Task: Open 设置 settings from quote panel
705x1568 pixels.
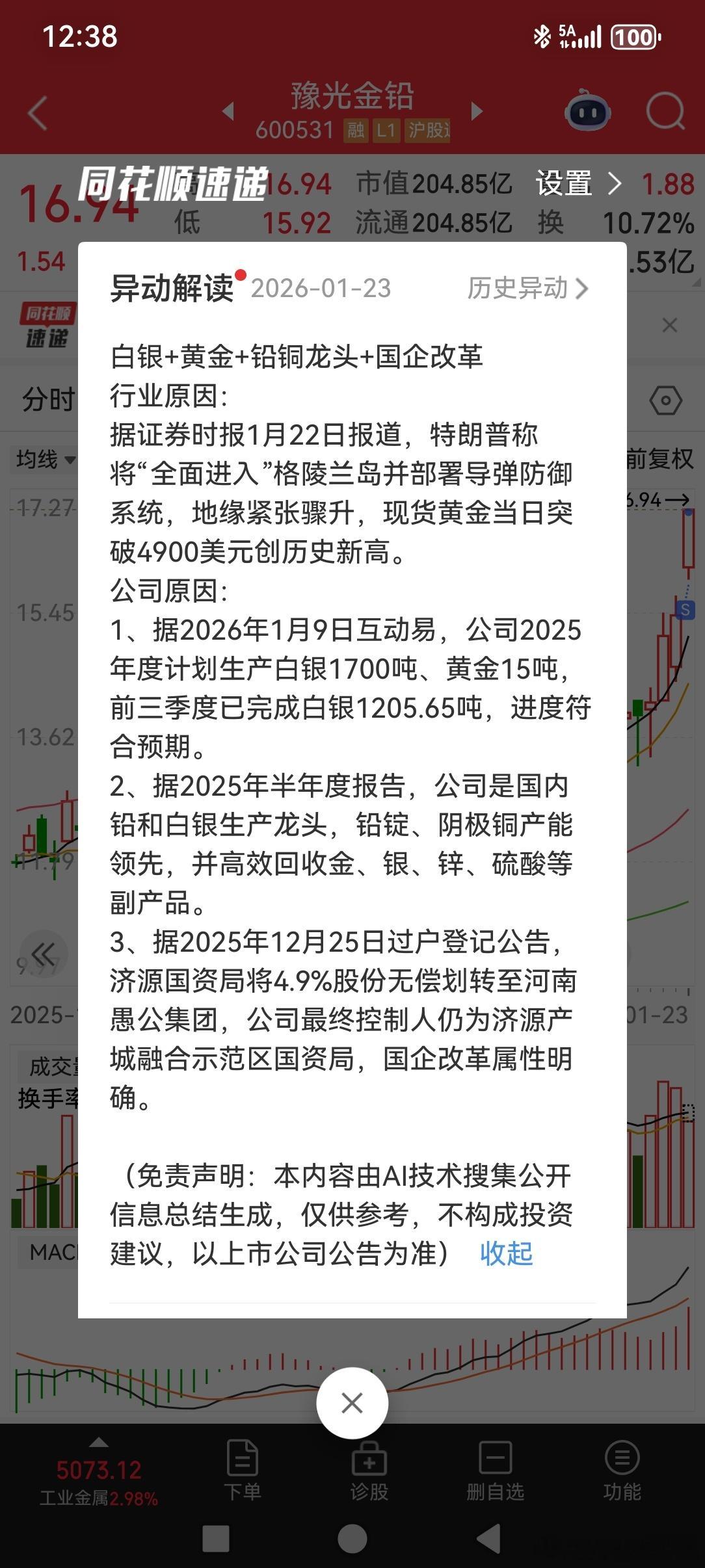Action: pyautogui.click(x=565, y=185)
